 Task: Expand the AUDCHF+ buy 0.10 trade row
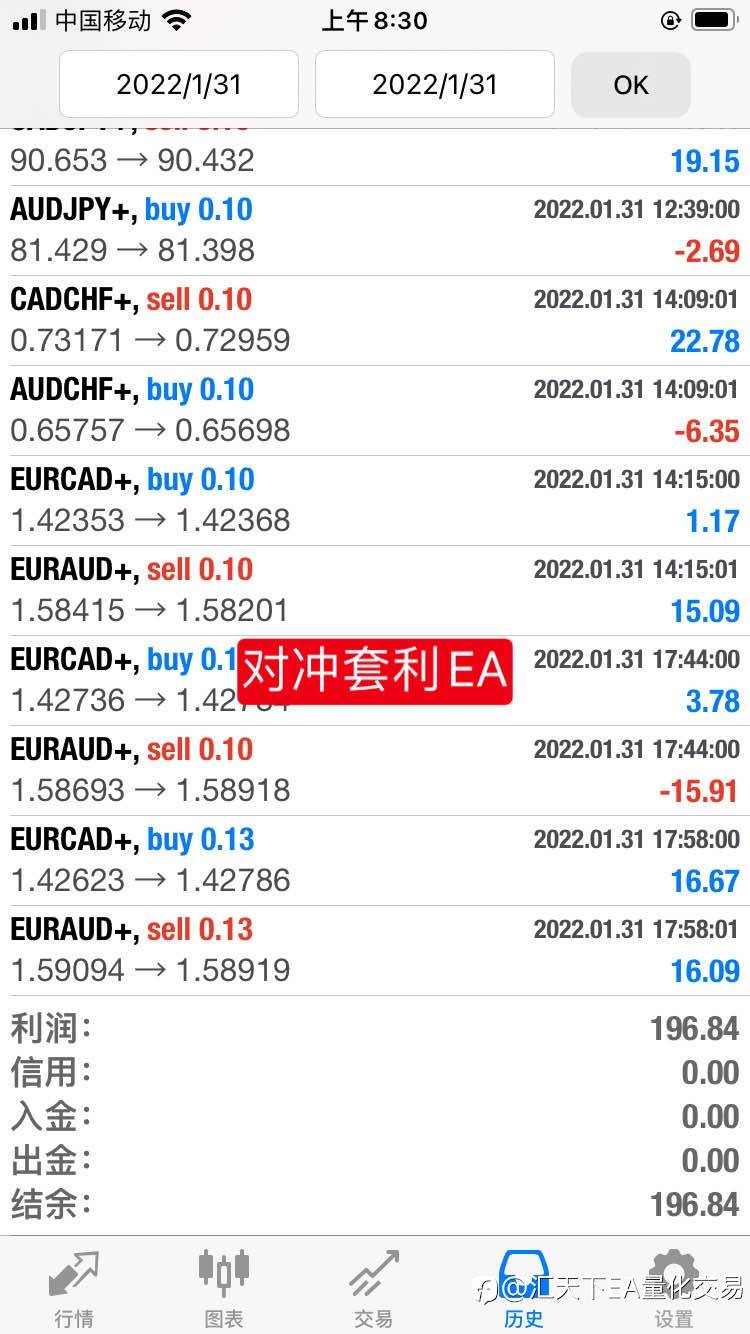[375, 411]
